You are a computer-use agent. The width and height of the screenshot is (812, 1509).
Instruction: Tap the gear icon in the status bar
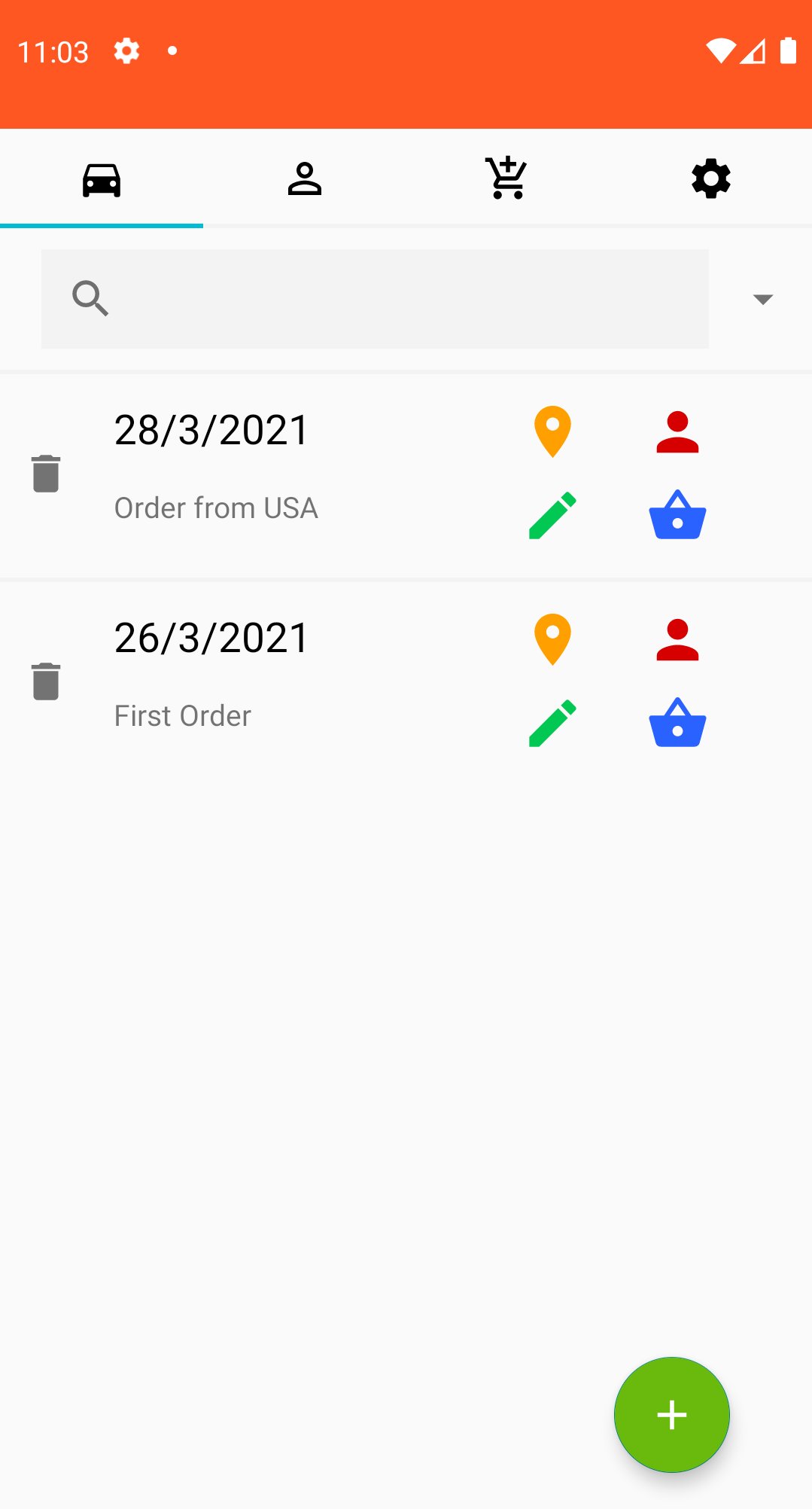coord(126,50)
